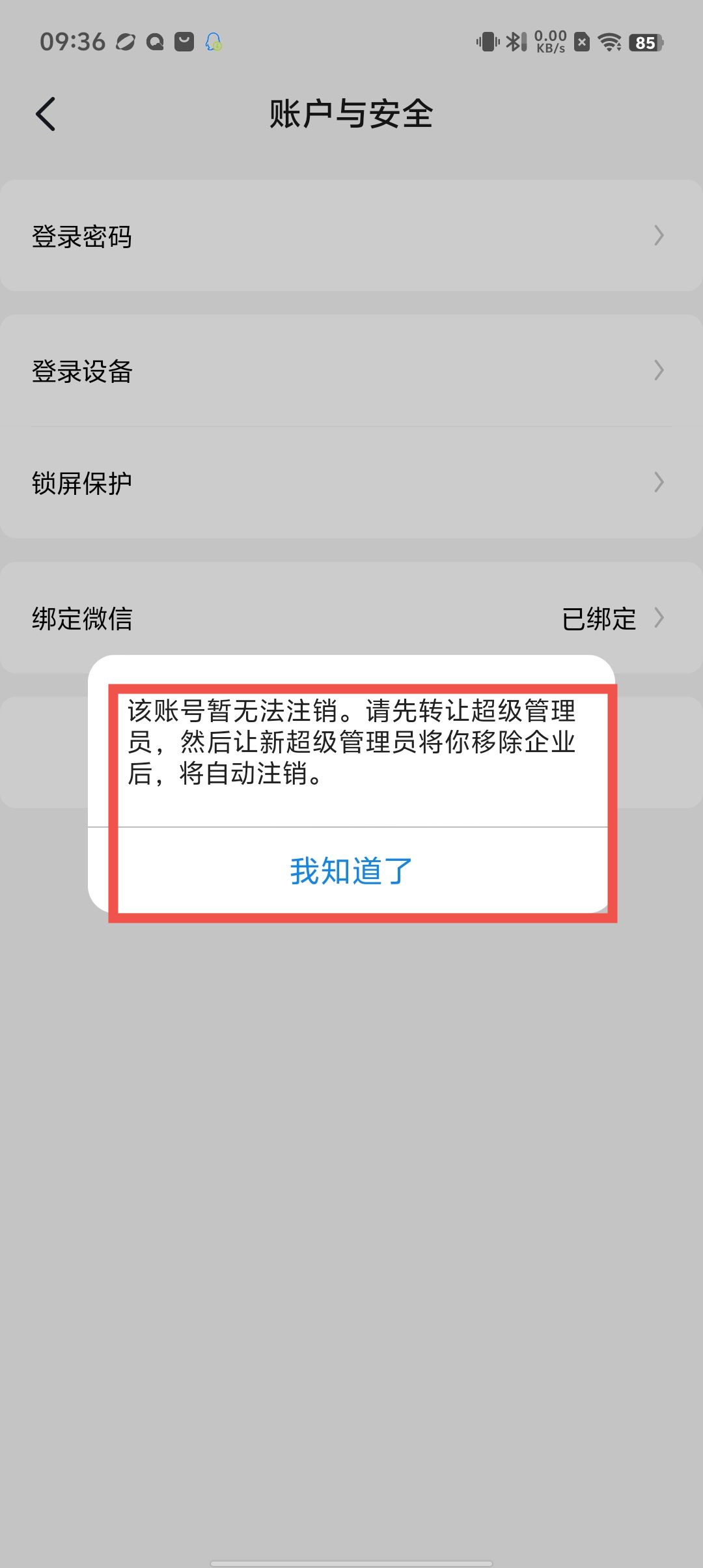Viewport: 703px width, 1568px height.
Task: Dismiss the dialog with 我知道了
Action: [351, 871]
